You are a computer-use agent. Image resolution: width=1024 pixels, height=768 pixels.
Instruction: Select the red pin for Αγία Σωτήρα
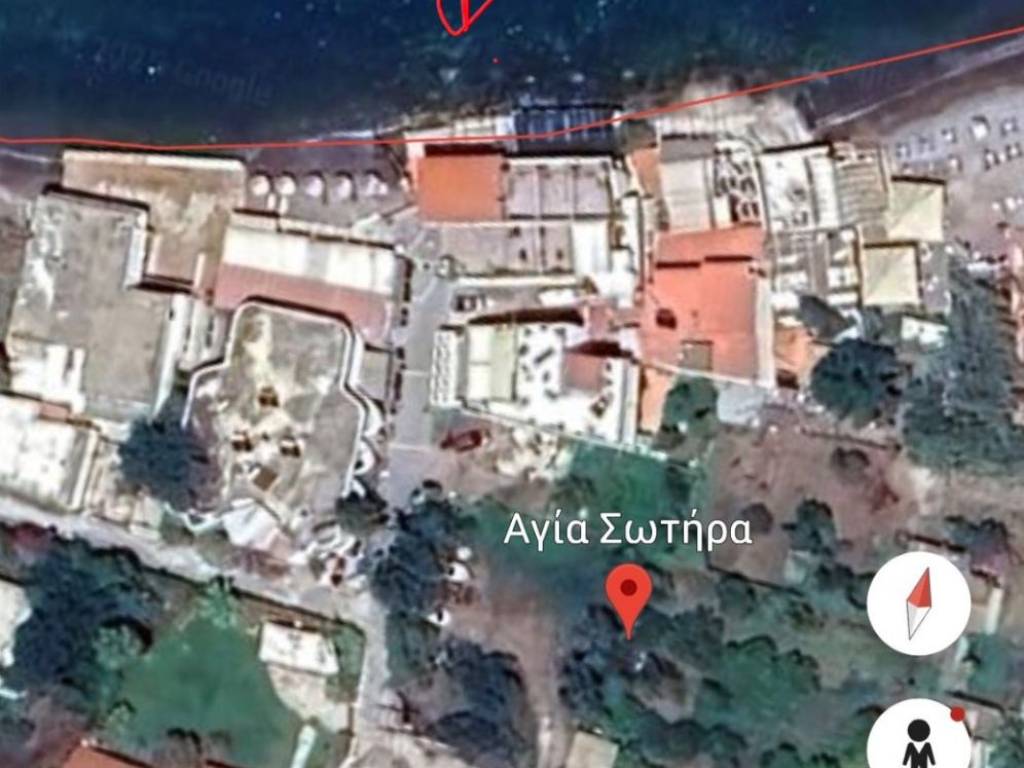(x=629, y=594)
